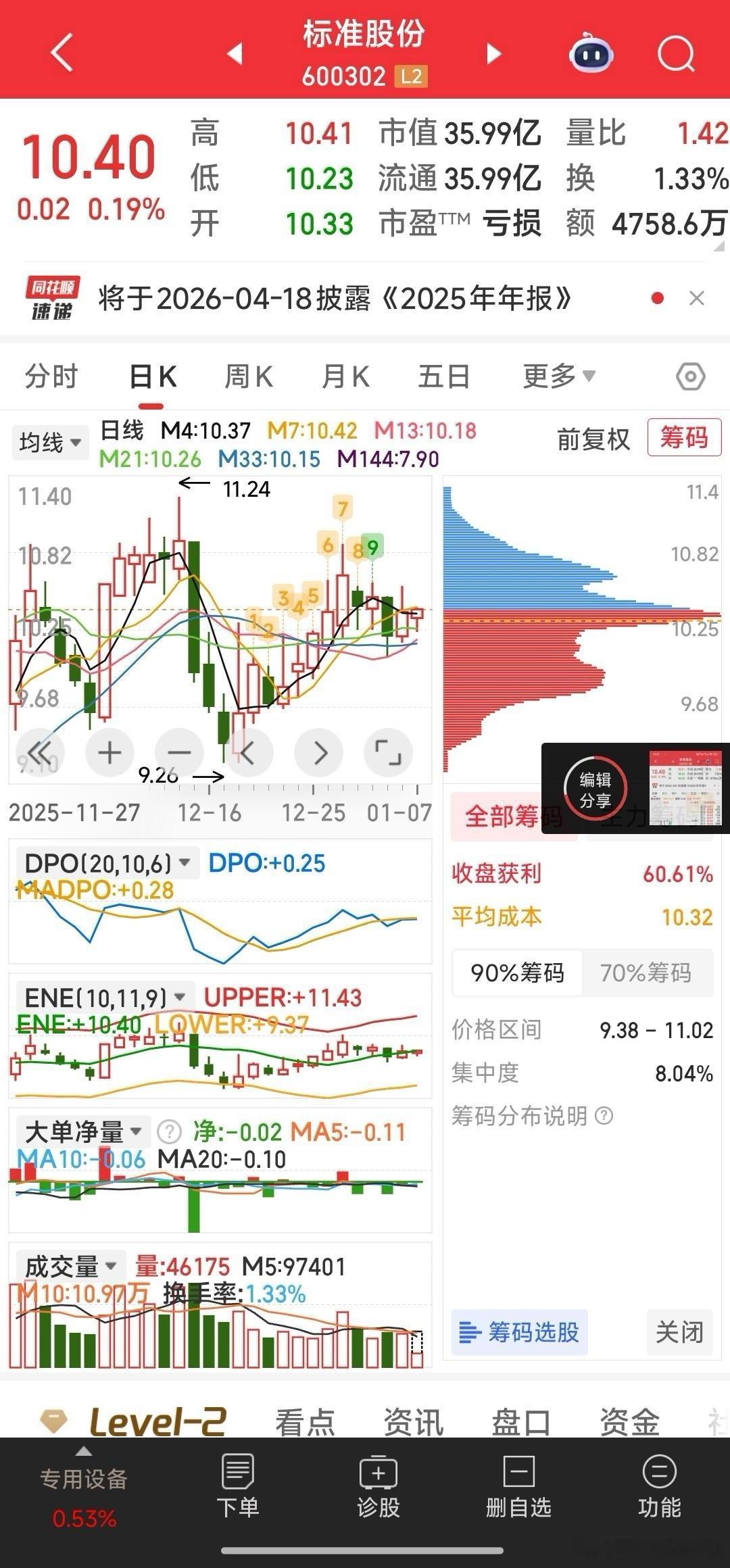Image resolution: width=730 pixels, height=1568 pixels.
Task: Expand the 更多 period dropdown
Action: [556, 376]
